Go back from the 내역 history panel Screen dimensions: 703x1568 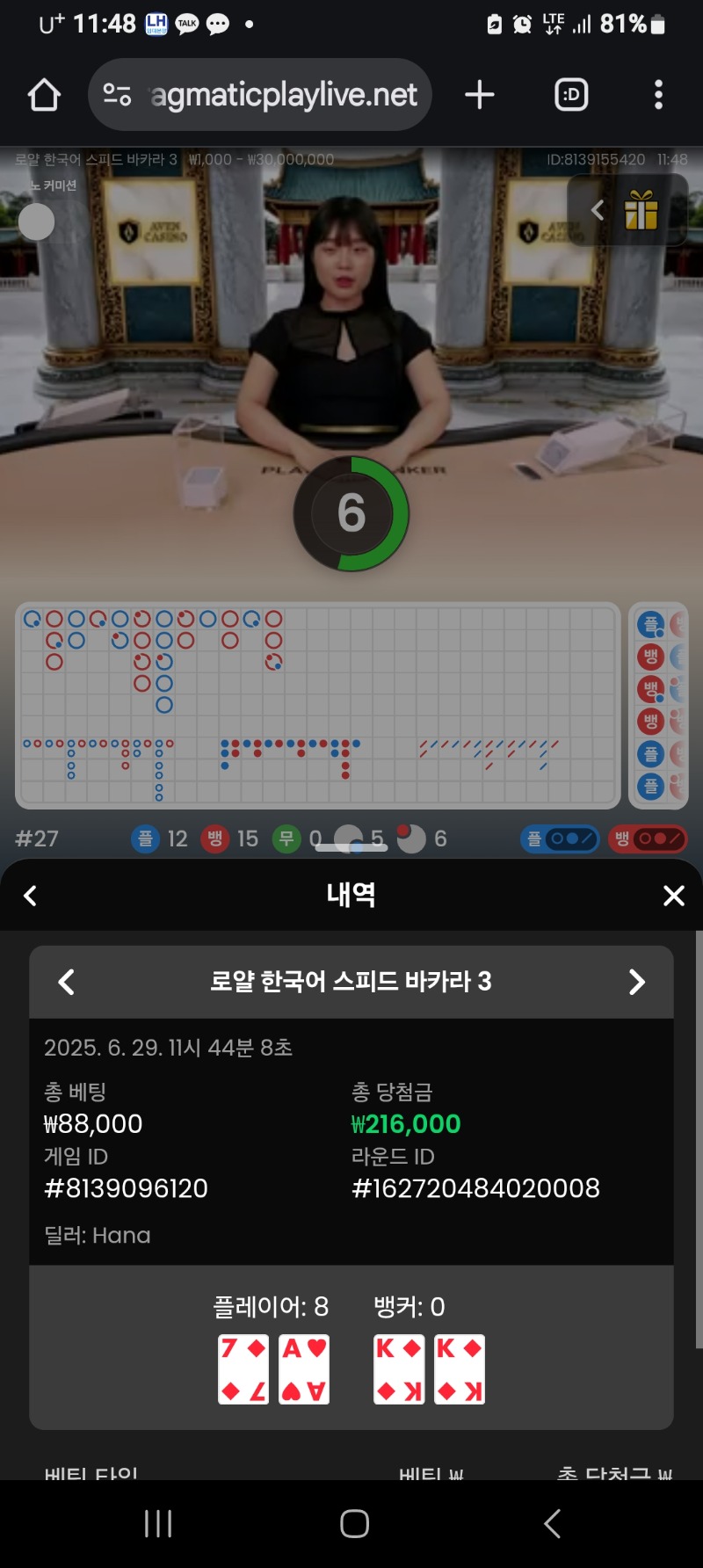pyautogui.click(x=30, y=896)
